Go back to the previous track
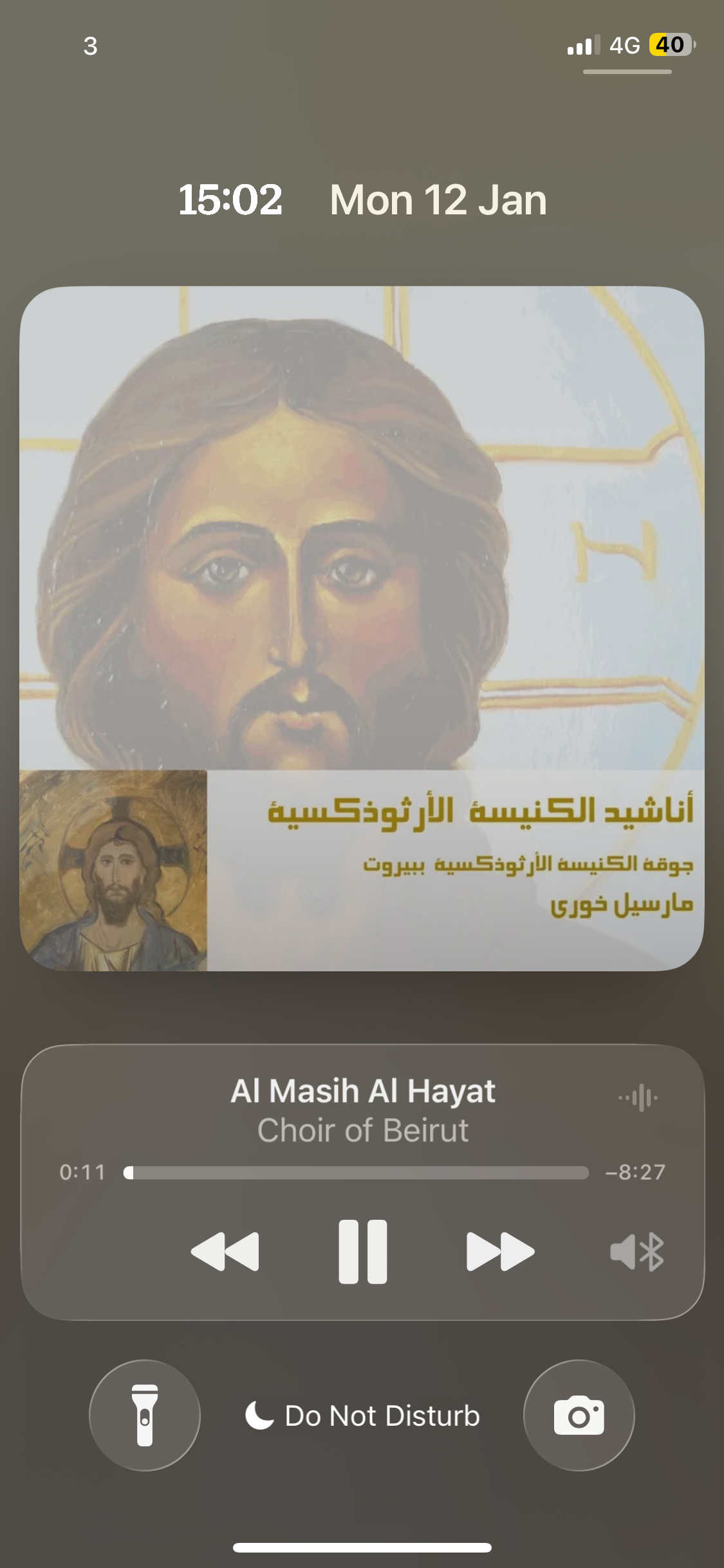 (x=225, y=1251)
